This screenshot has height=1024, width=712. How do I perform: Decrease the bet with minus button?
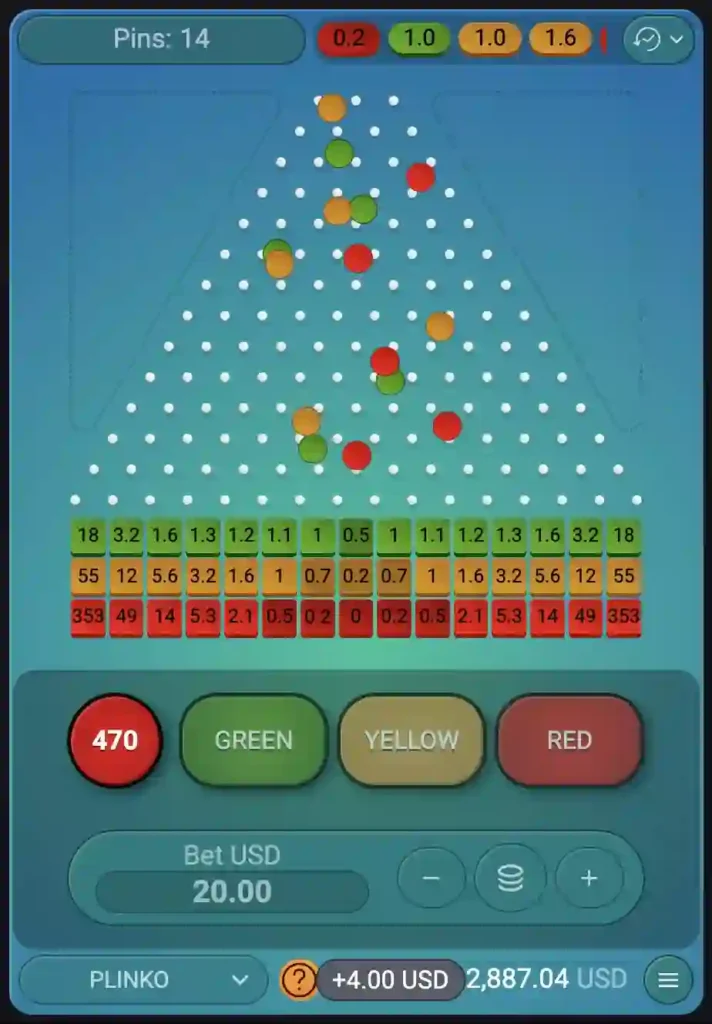431,878
